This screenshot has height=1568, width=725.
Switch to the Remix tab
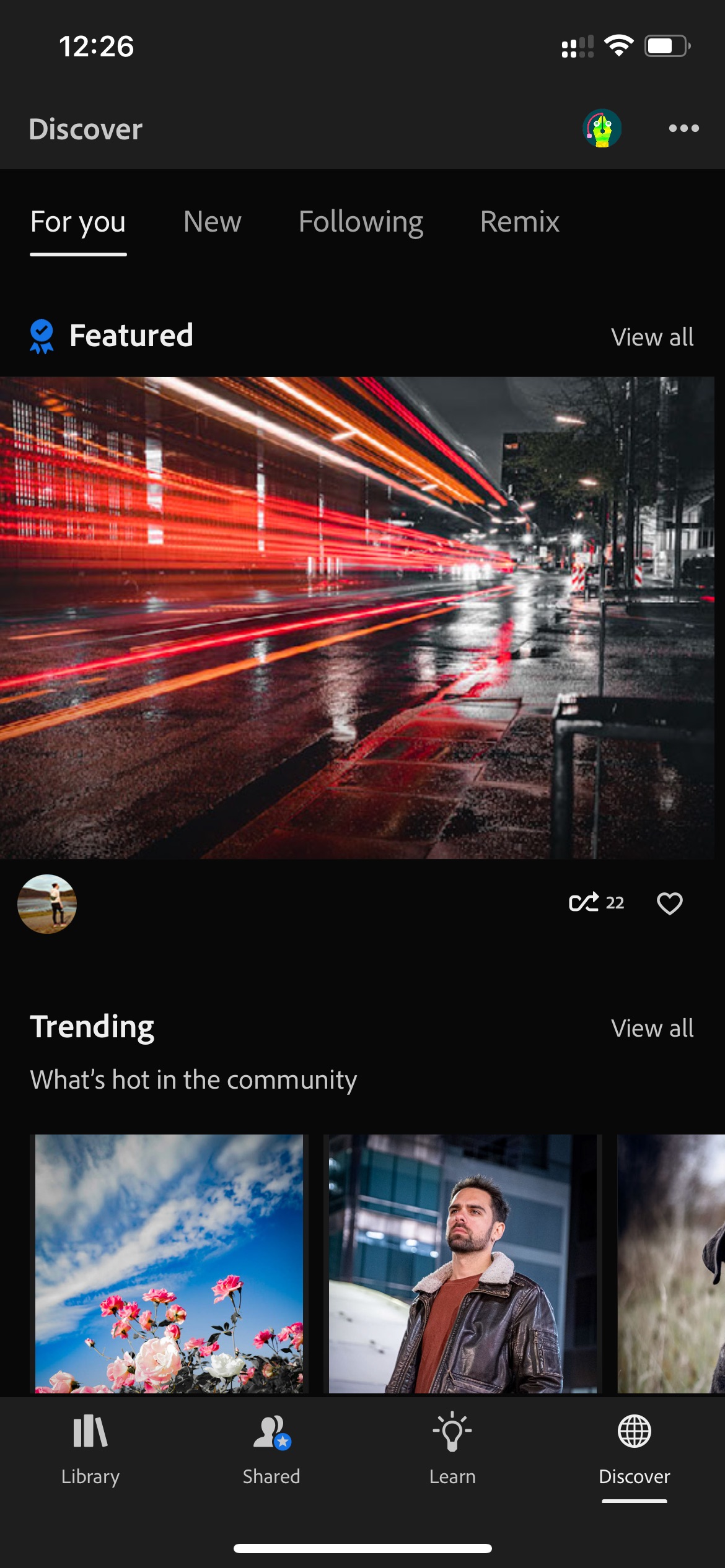point(519,222)
